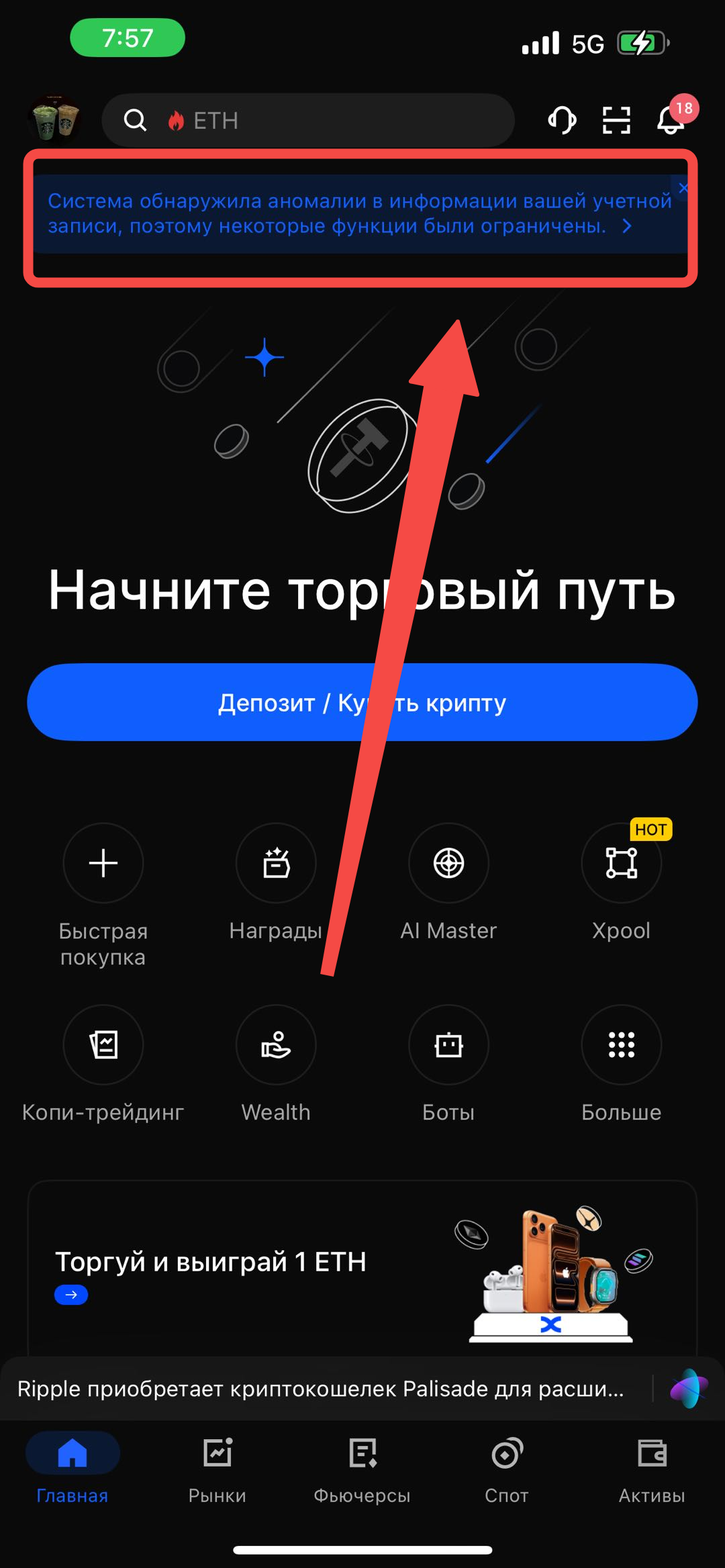Open the notifications bell
This screenshot has height=1568, width=725.
click(x=671, y=119)
